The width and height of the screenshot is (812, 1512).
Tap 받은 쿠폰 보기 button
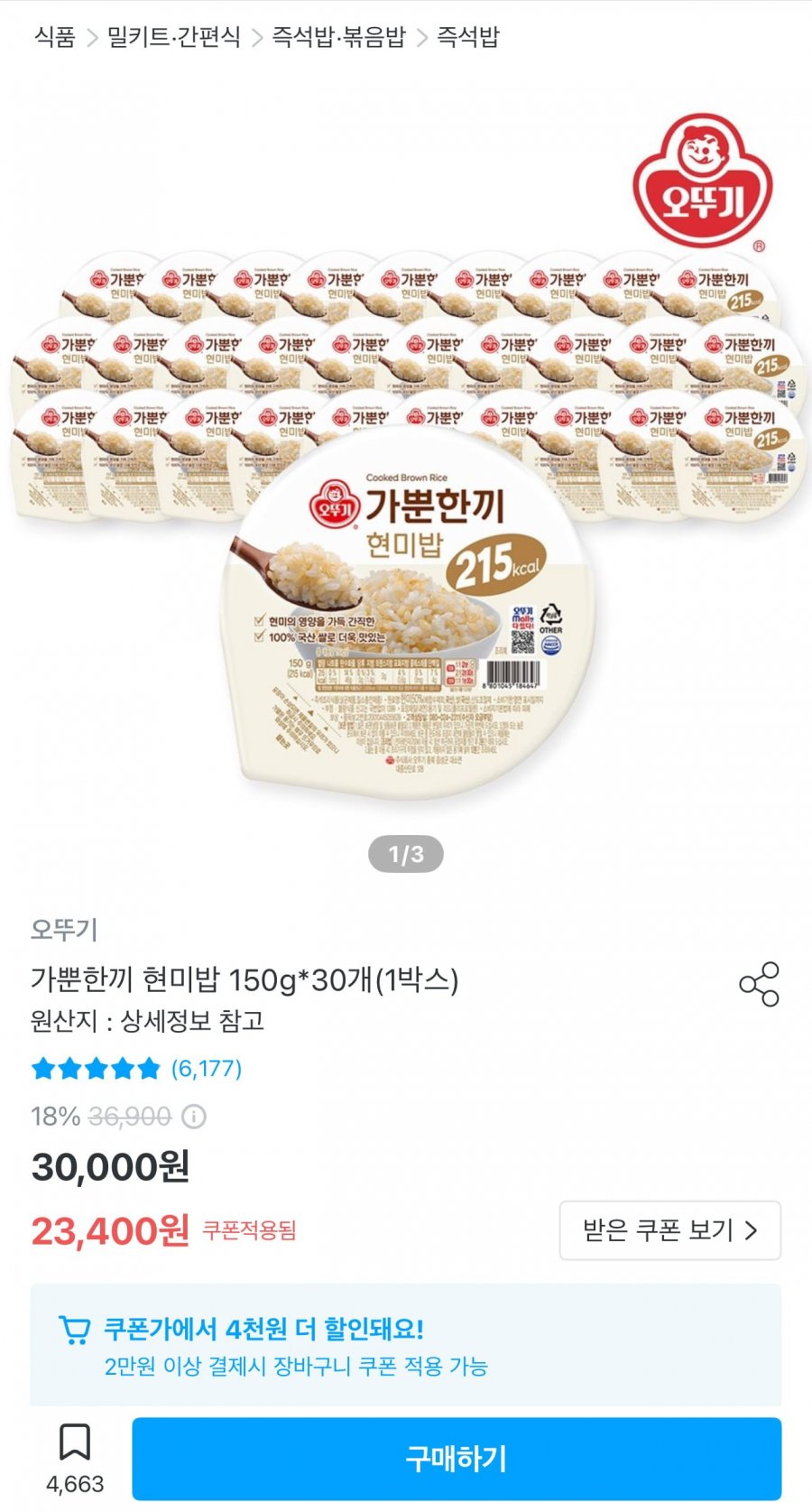669,1230
